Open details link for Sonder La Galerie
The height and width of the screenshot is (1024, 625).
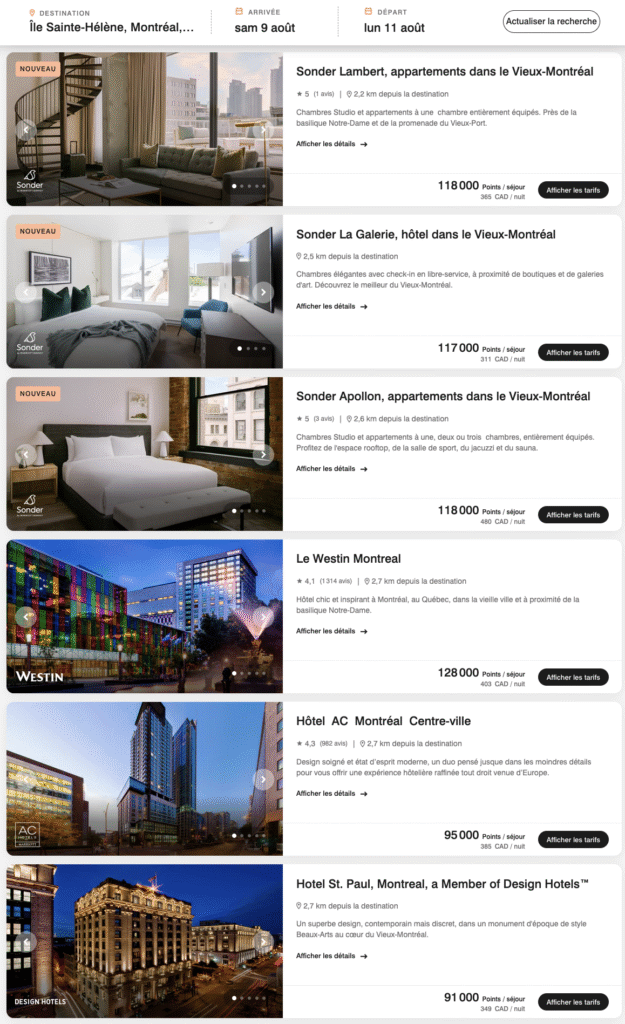(x=331, y=306)
